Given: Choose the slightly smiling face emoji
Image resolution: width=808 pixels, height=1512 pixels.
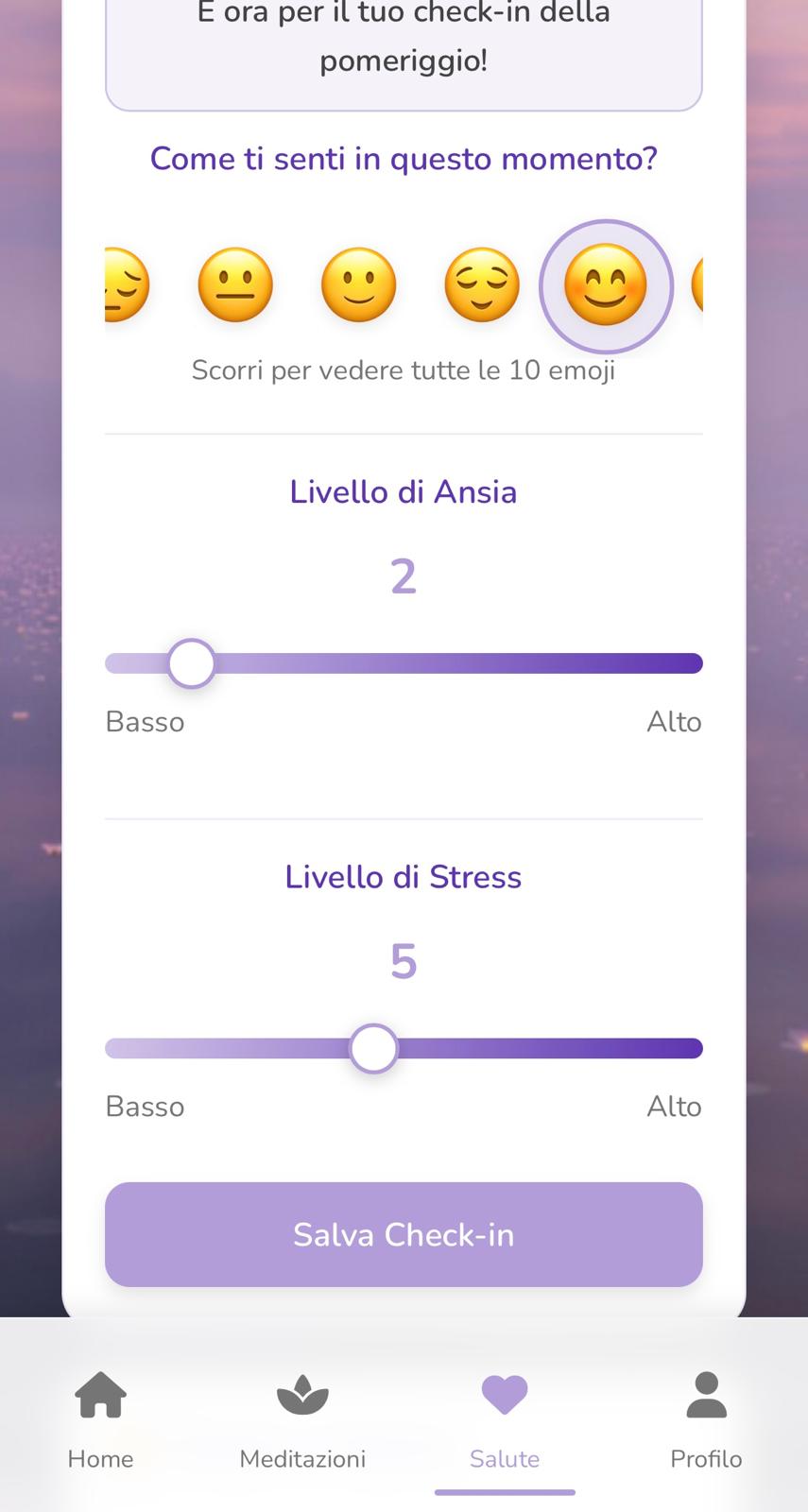Looking at the screenshot, I should click(358, 284).
